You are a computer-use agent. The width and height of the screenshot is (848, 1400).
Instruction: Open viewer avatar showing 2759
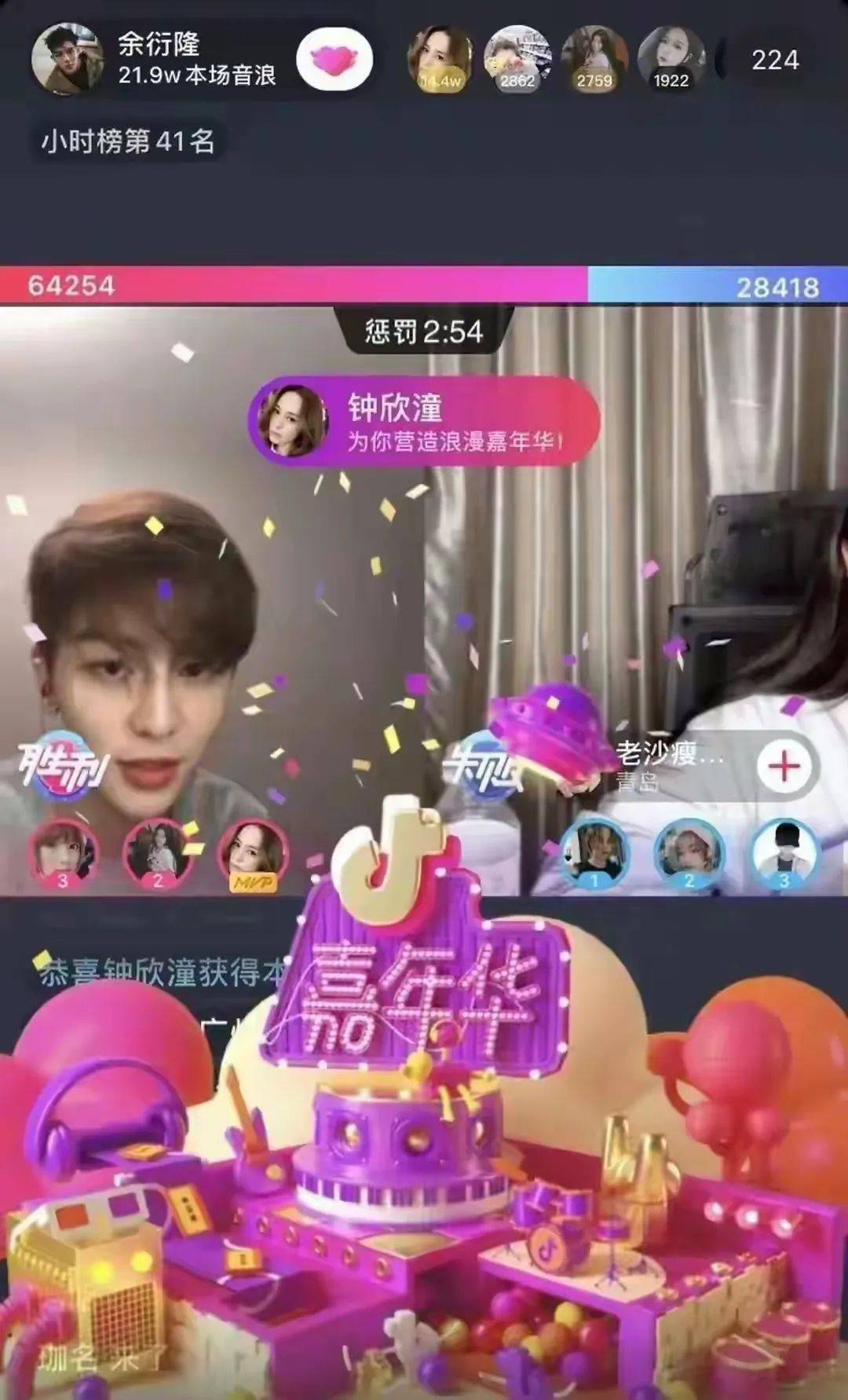[594, 60]
